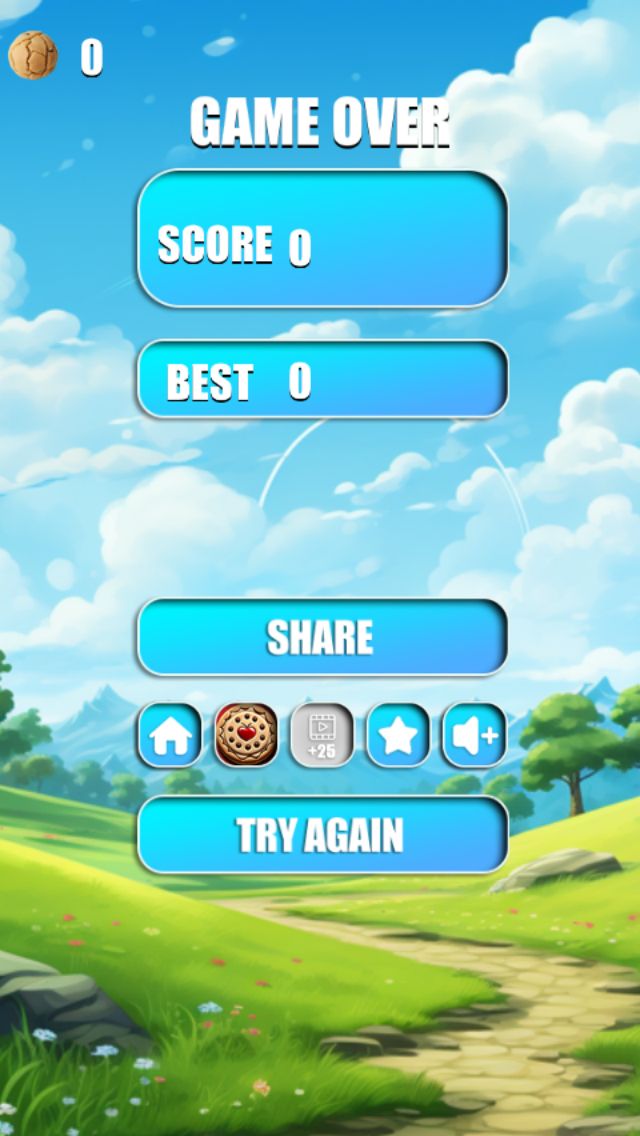Screen dimensions: 640x1136
Task: Rate the game with the star icon
Action: [398, 735]
